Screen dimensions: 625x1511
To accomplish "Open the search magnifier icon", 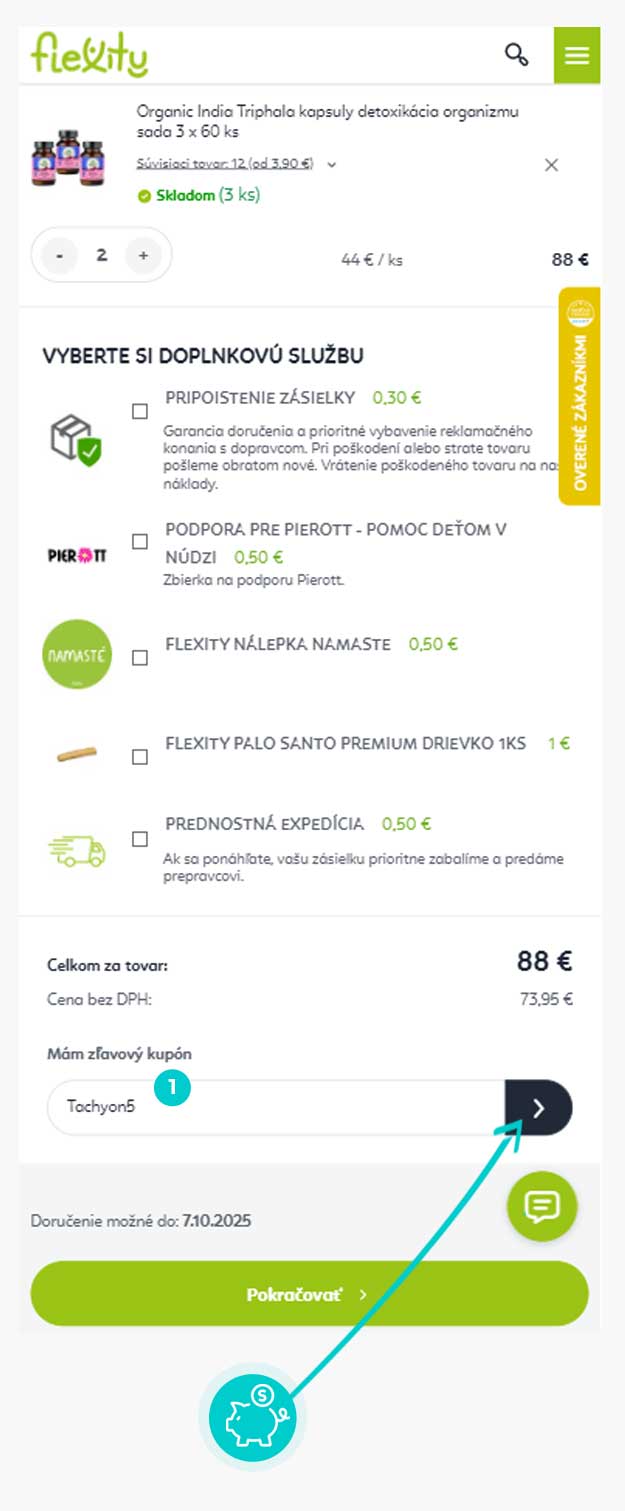I will [x=516, y=54].
